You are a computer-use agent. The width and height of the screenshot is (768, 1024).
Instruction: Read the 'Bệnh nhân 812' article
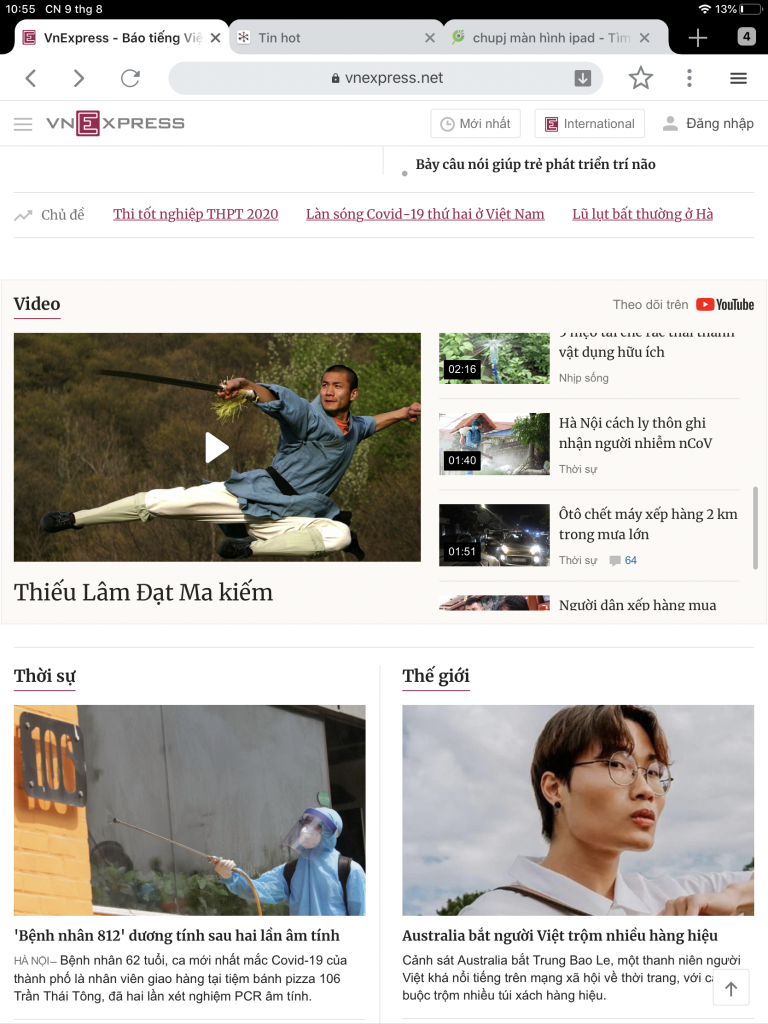tap(177, 935)
